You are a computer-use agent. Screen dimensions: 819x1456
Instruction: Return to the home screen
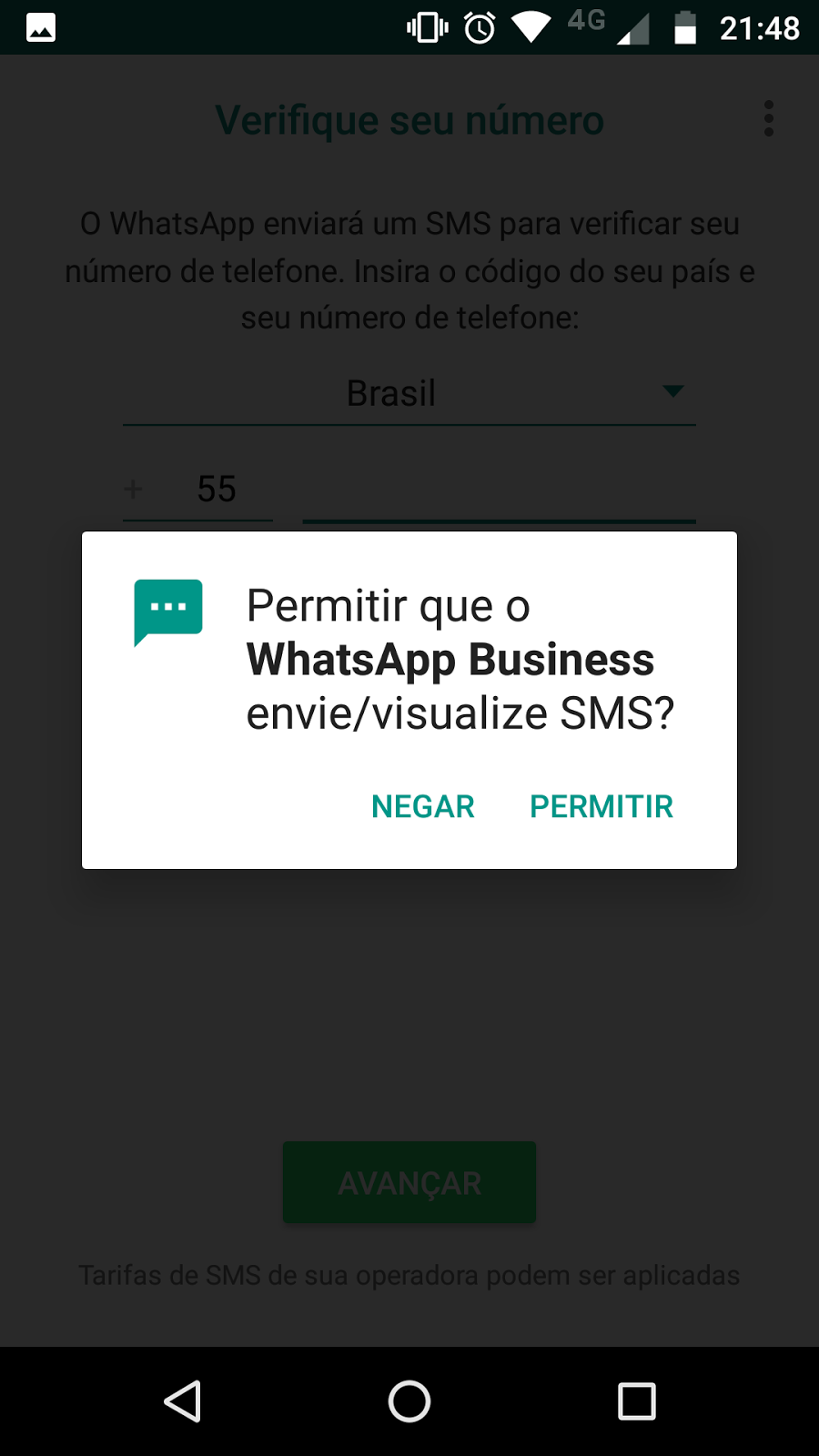point(409,1401)
